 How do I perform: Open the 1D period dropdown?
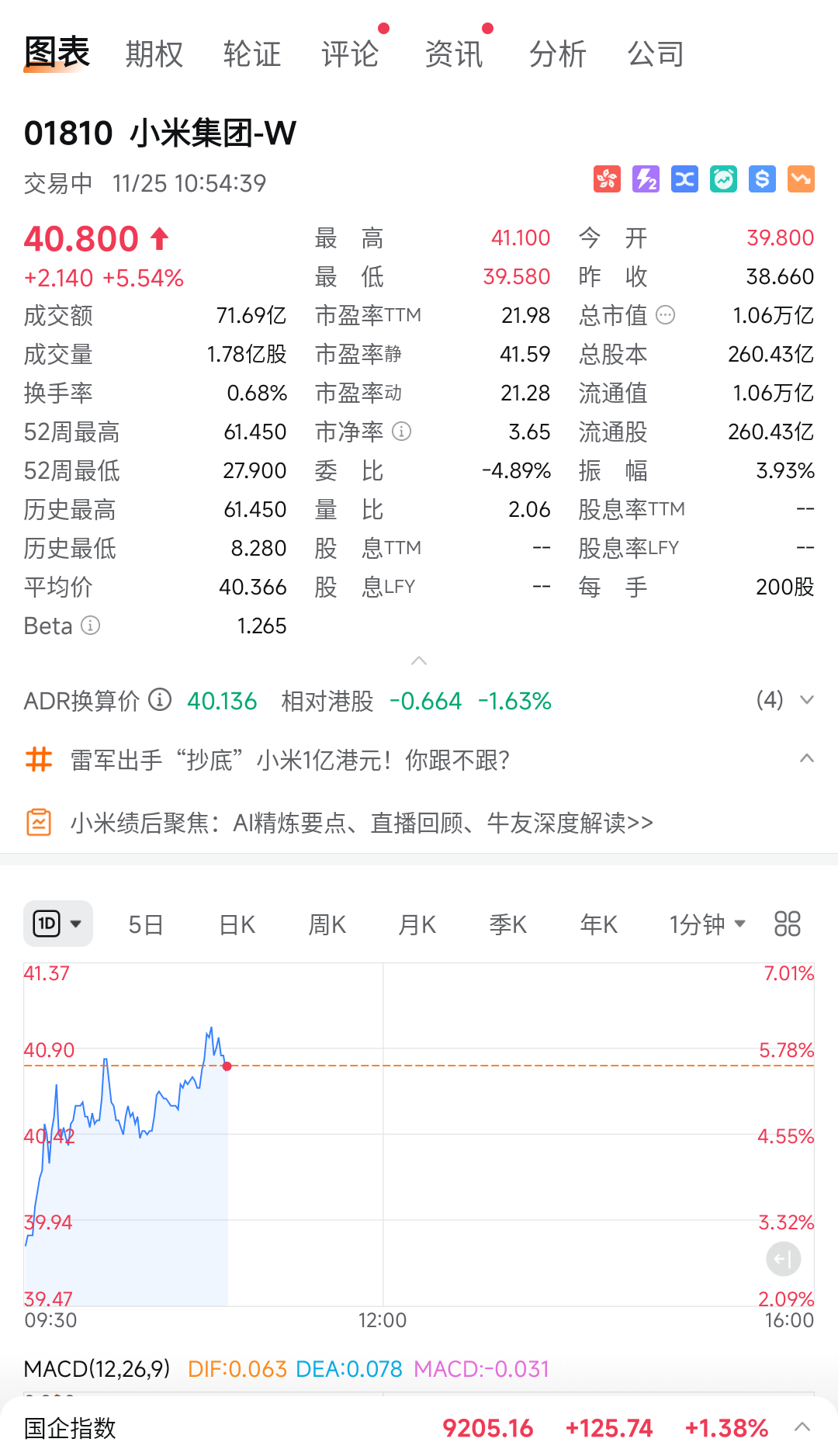pos(57,924)
